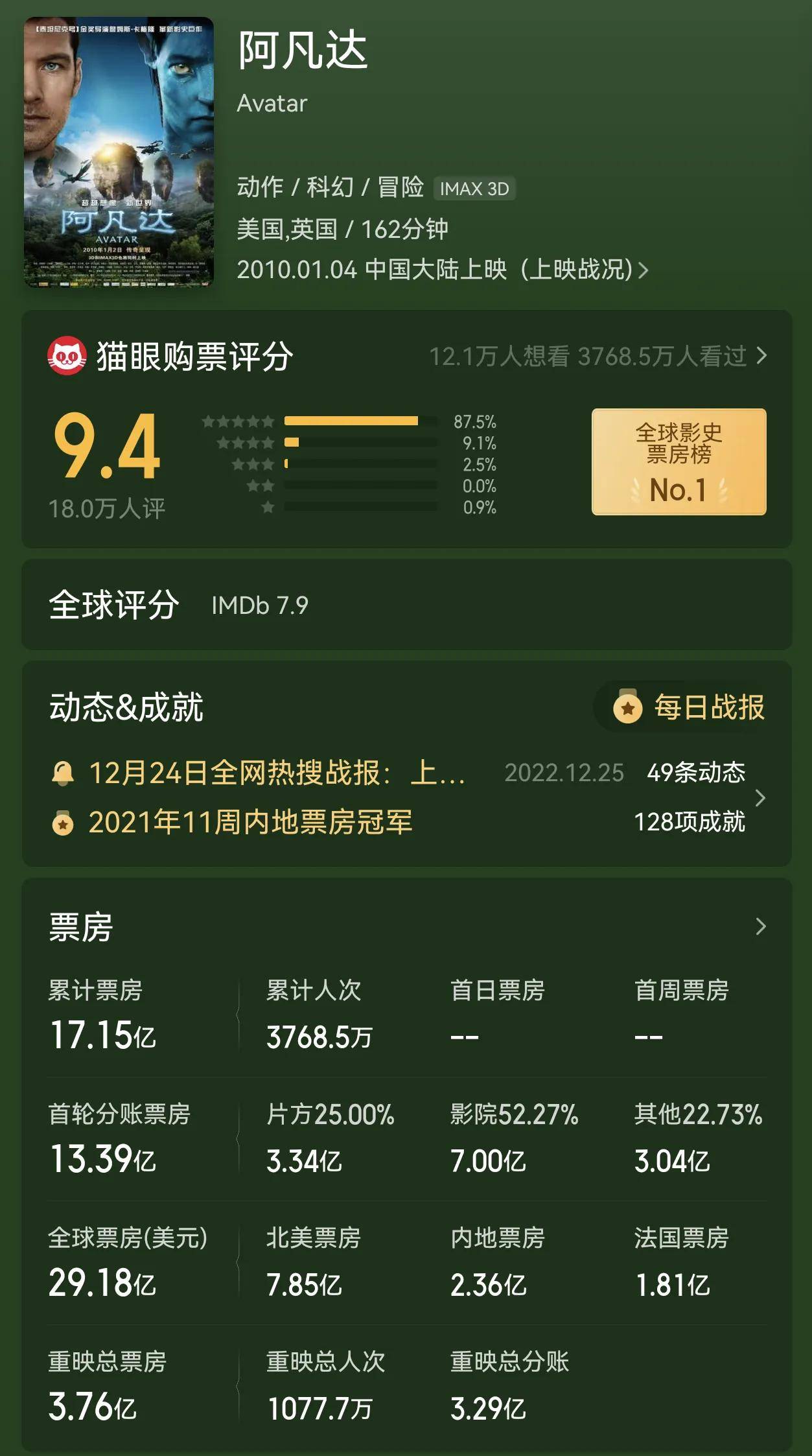812x1456 pixels.
Task: Open the 12月24日全网热搜战报 update
Action: point(277,773)
